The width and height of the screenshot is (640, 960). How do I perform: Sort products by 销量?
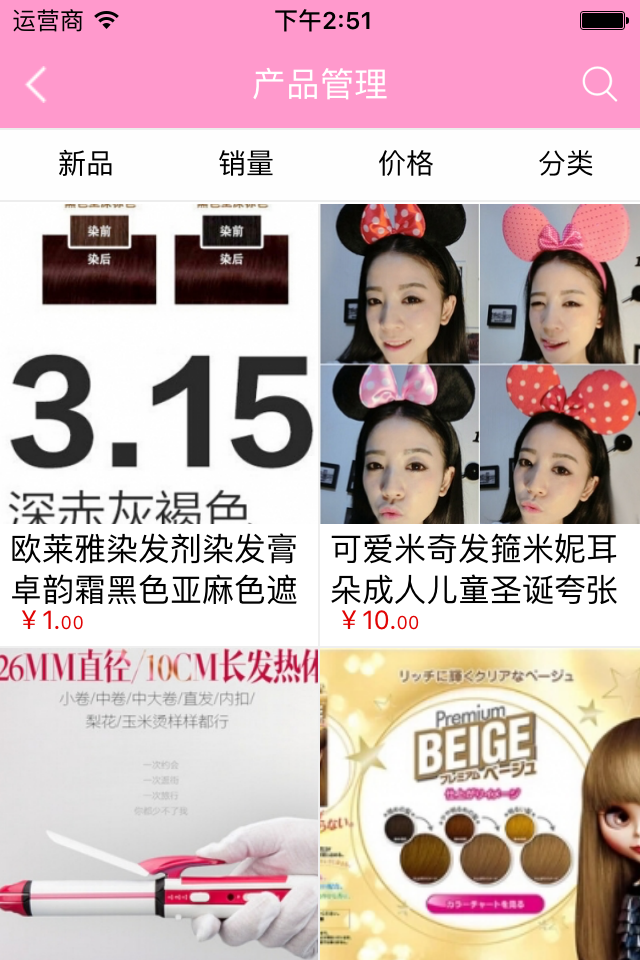click(x=246, y=163)
